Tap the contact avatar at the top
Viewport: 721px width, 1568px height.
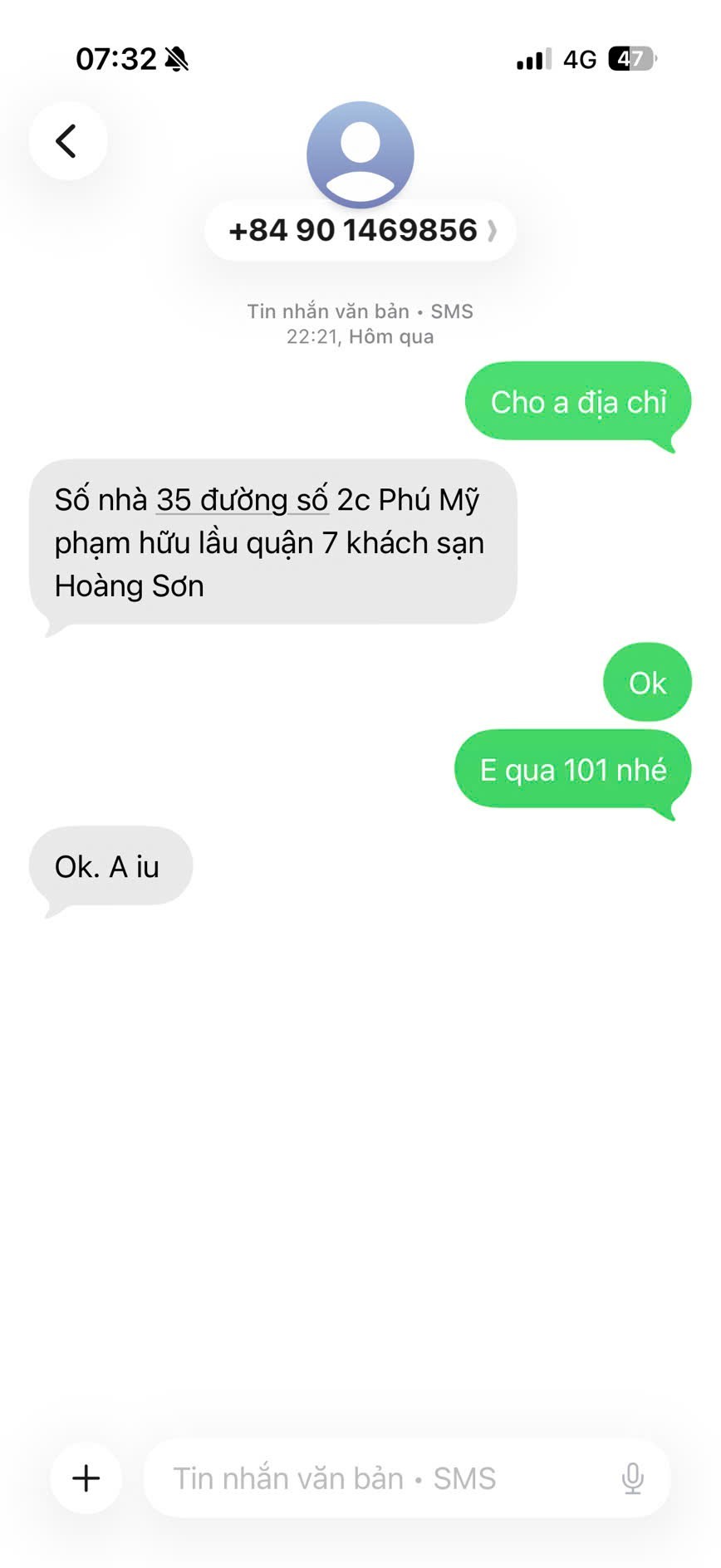tap(360, 154)
